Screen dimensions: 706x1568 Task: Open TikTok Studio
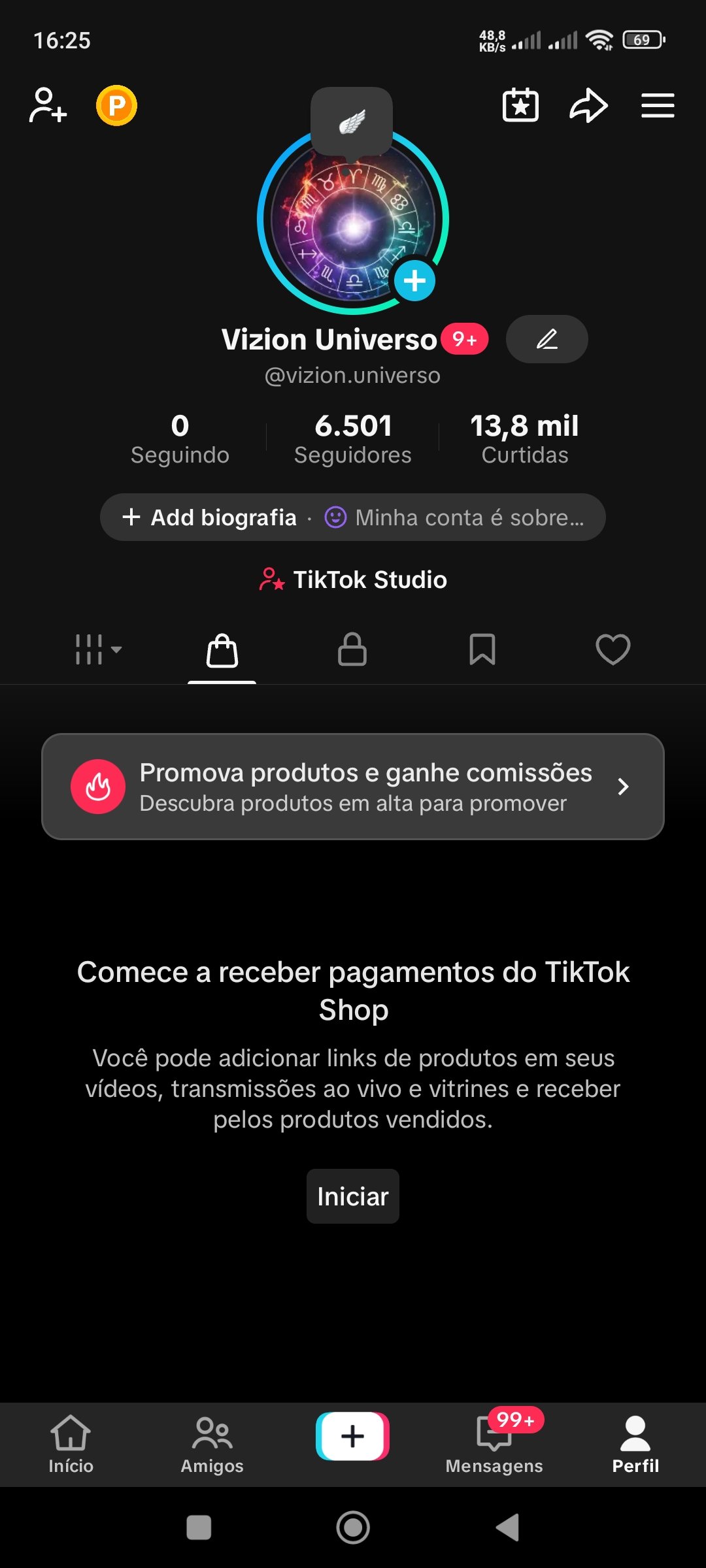(x=353, y=580)
